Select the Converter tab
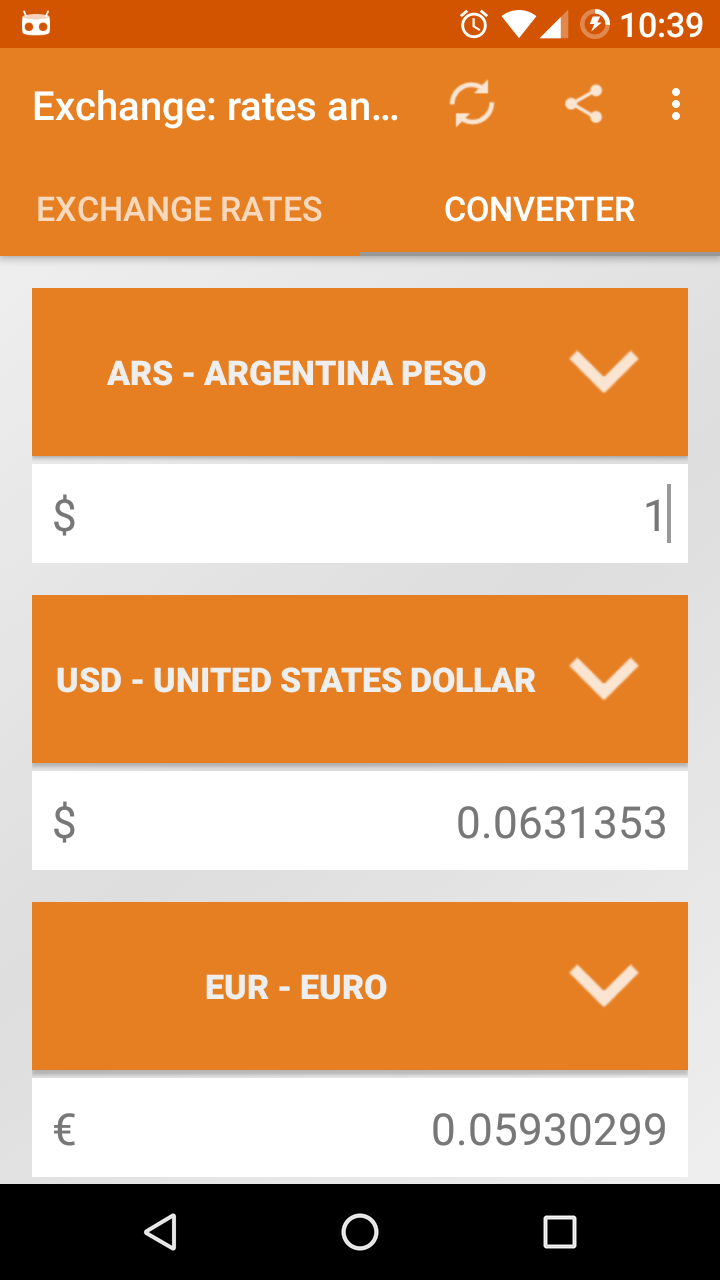The image size is (720, 1280). 539,209
